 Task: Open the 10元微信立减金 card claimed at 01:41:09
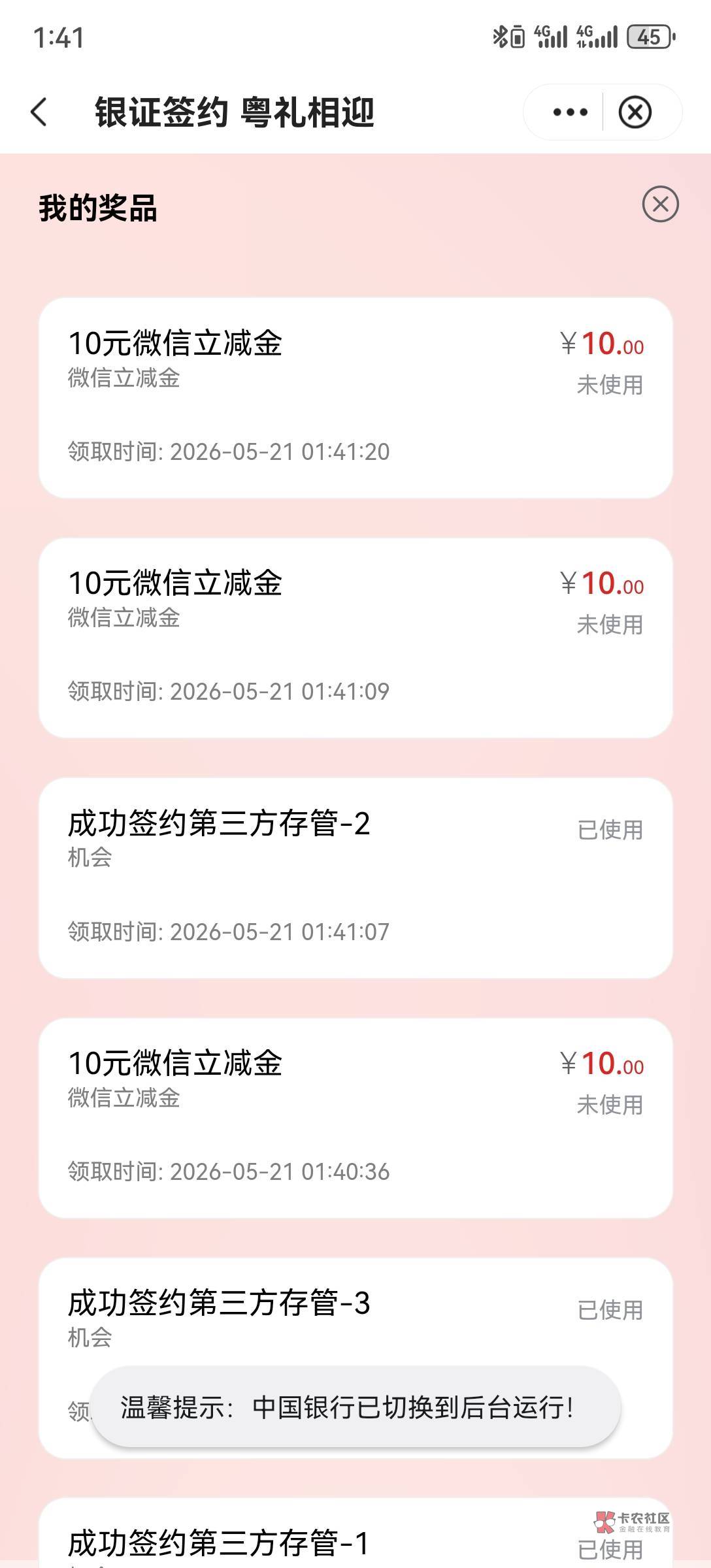[355, 638]
